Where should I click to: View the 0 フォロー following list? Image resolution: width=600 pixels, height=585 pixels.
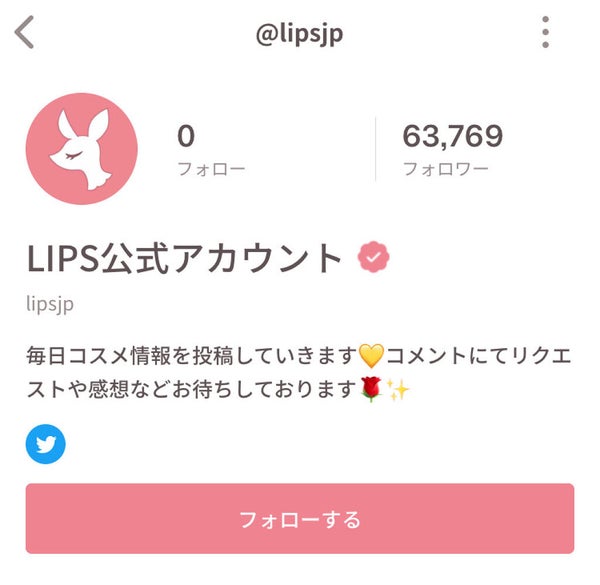[211, 149]
